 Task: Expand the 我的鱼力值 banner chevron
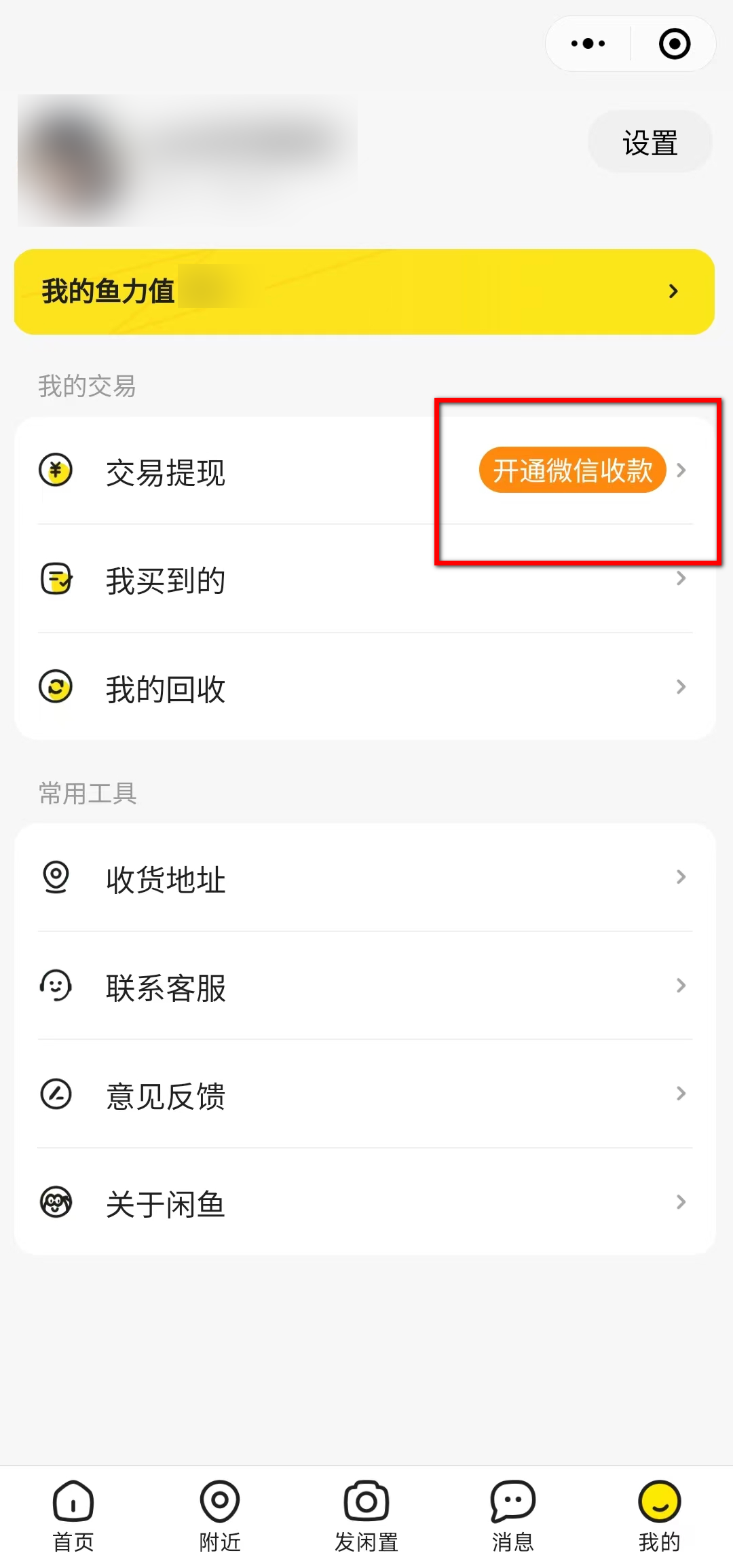pos(673,291)
